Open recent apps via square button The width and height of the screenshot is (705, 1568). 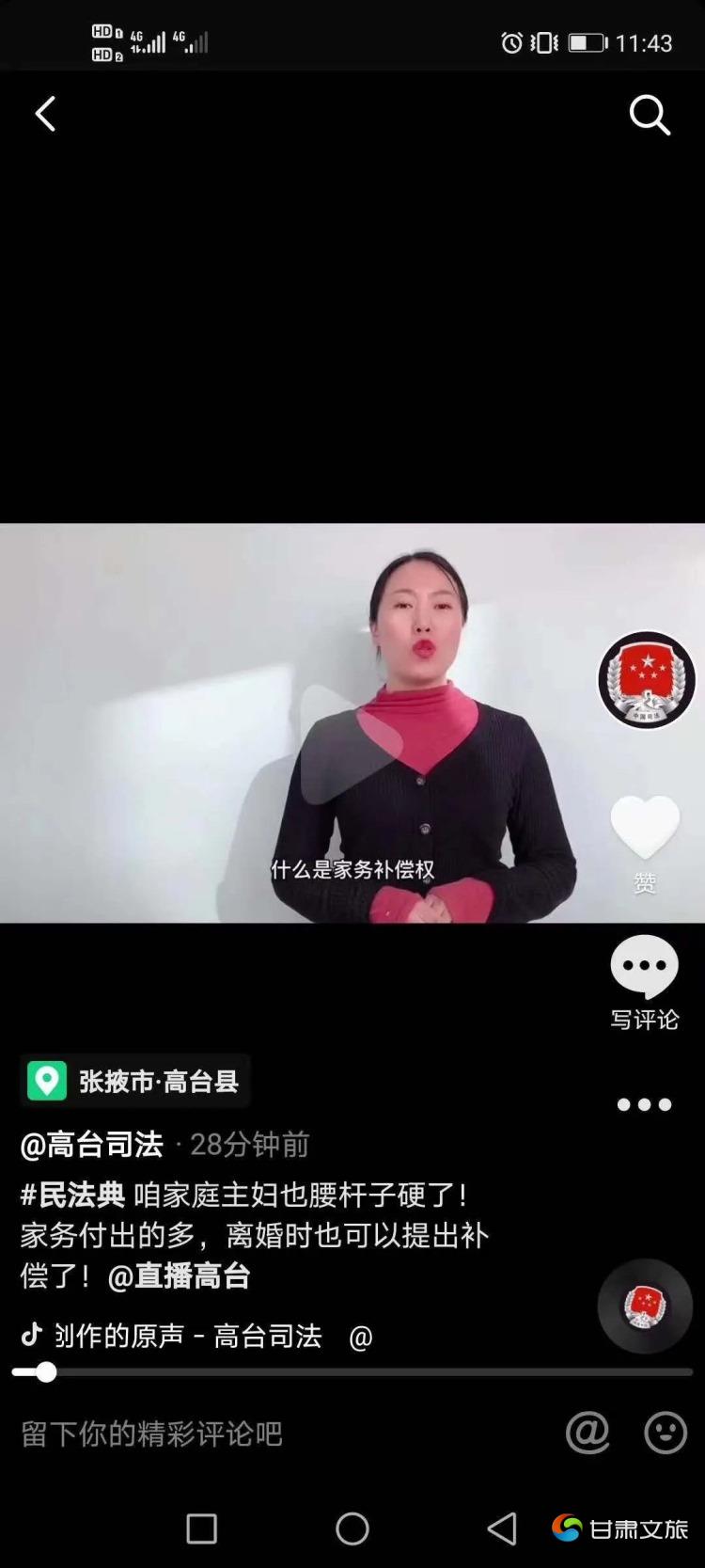(201, 1528)
